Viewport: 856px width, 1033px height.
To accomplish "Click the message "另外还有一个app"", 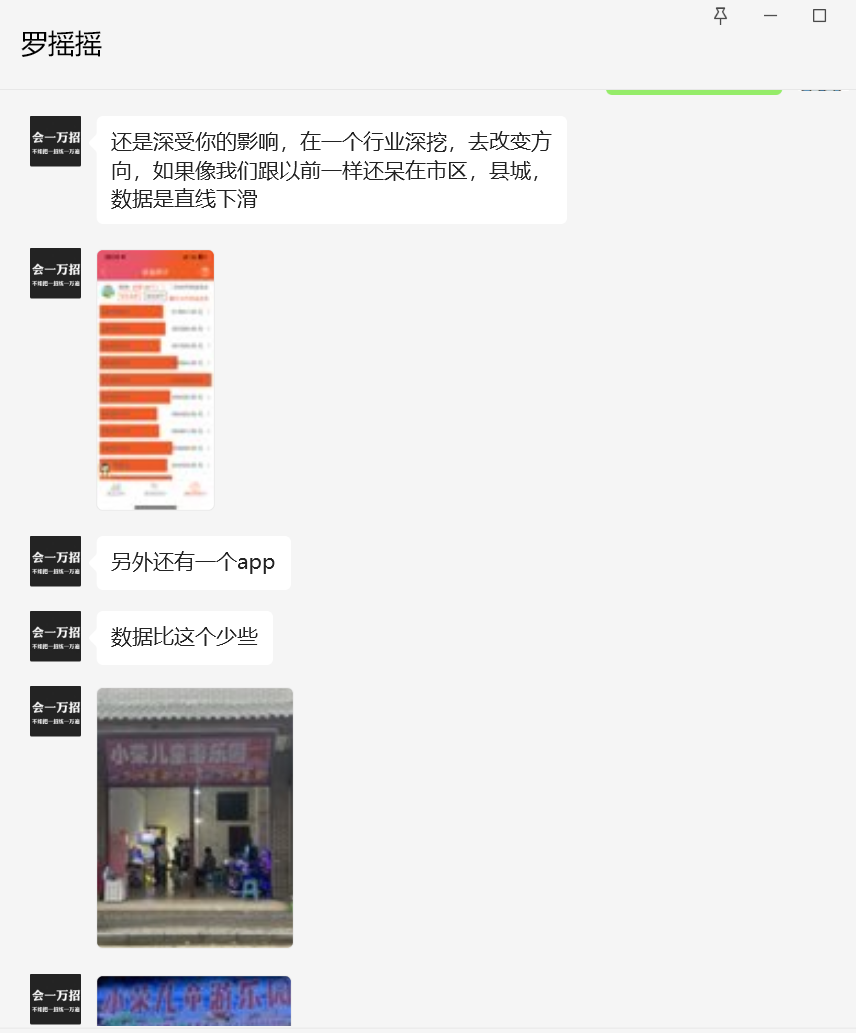I will (192, 562).
